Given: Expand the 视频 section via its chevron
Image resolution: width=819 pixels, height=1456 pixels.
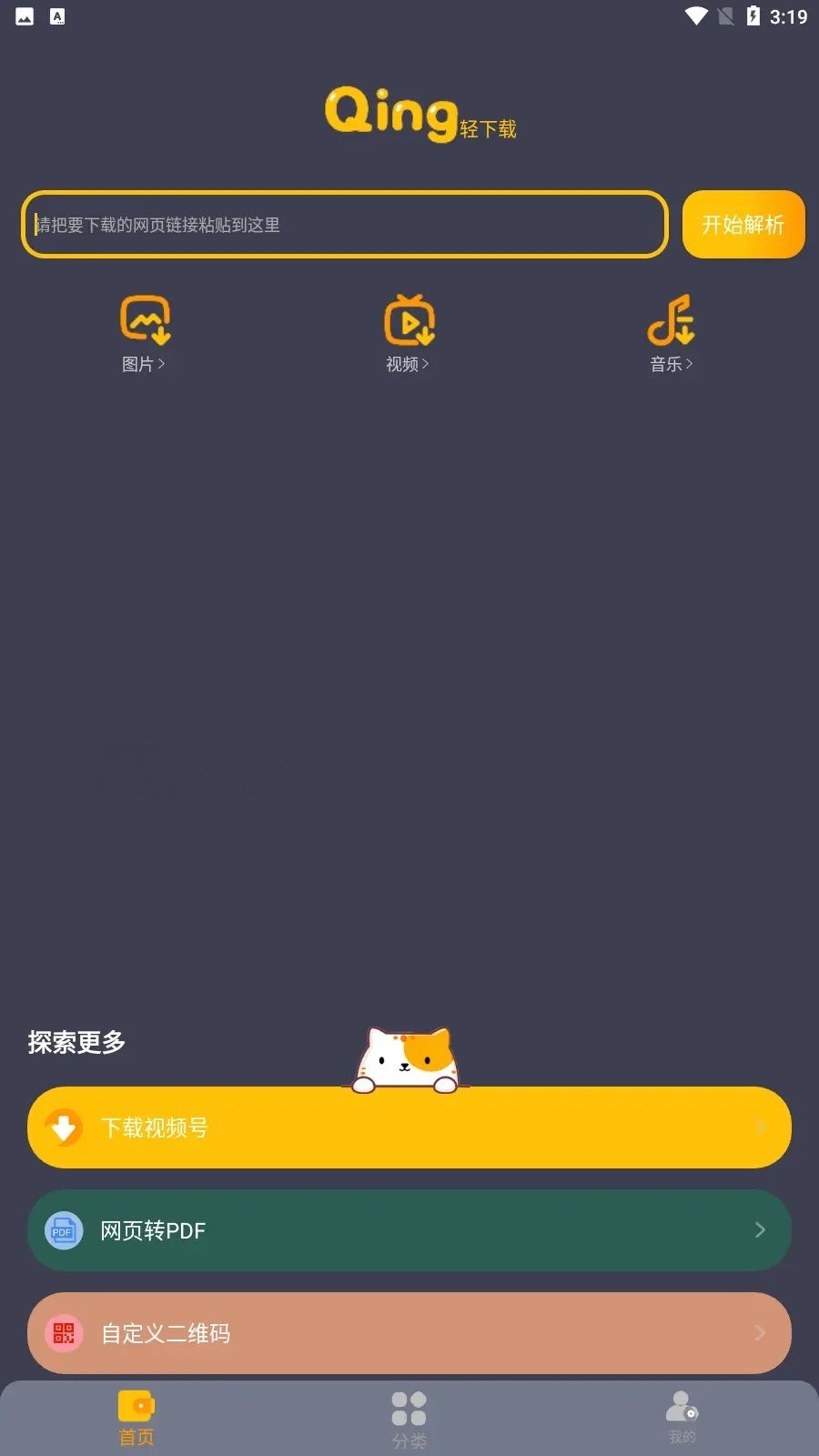Looking at the screenshot, I should click(426, 364).
